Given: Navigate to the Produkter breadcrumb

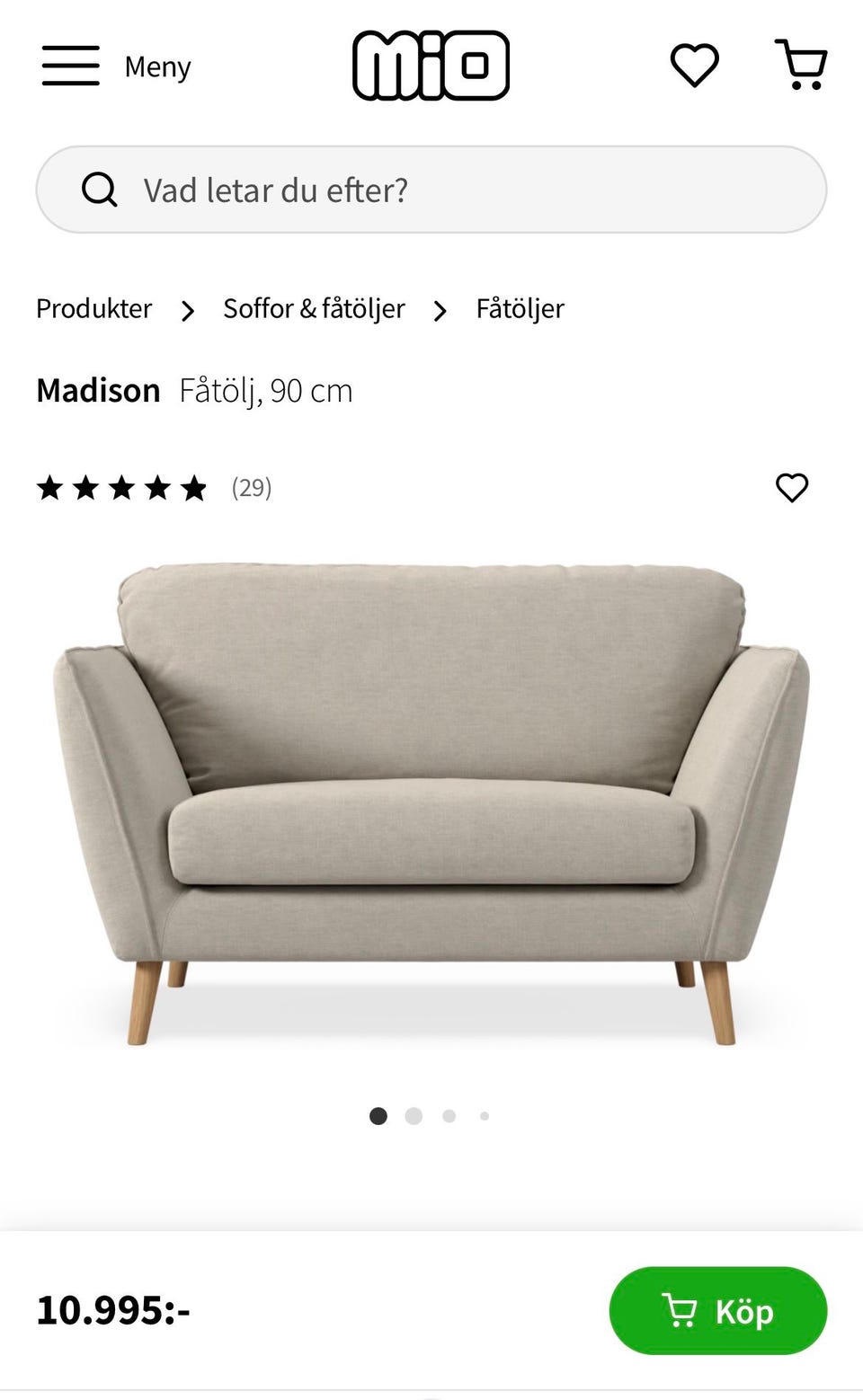Looking at the screenshot, I should click(93, 309).
